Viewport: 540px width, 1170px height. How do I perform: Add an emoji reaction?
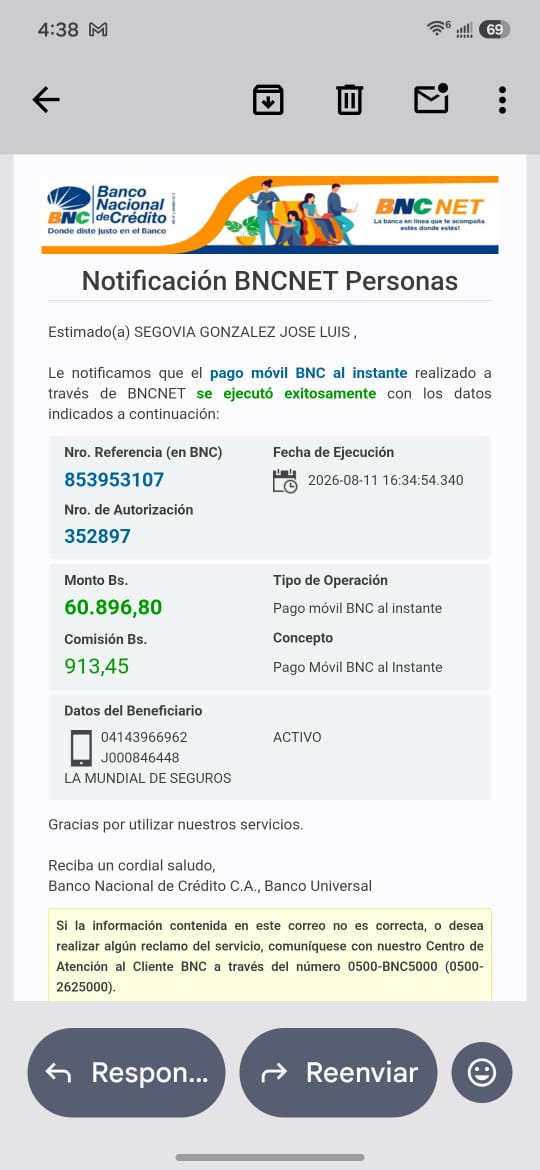482,1072
